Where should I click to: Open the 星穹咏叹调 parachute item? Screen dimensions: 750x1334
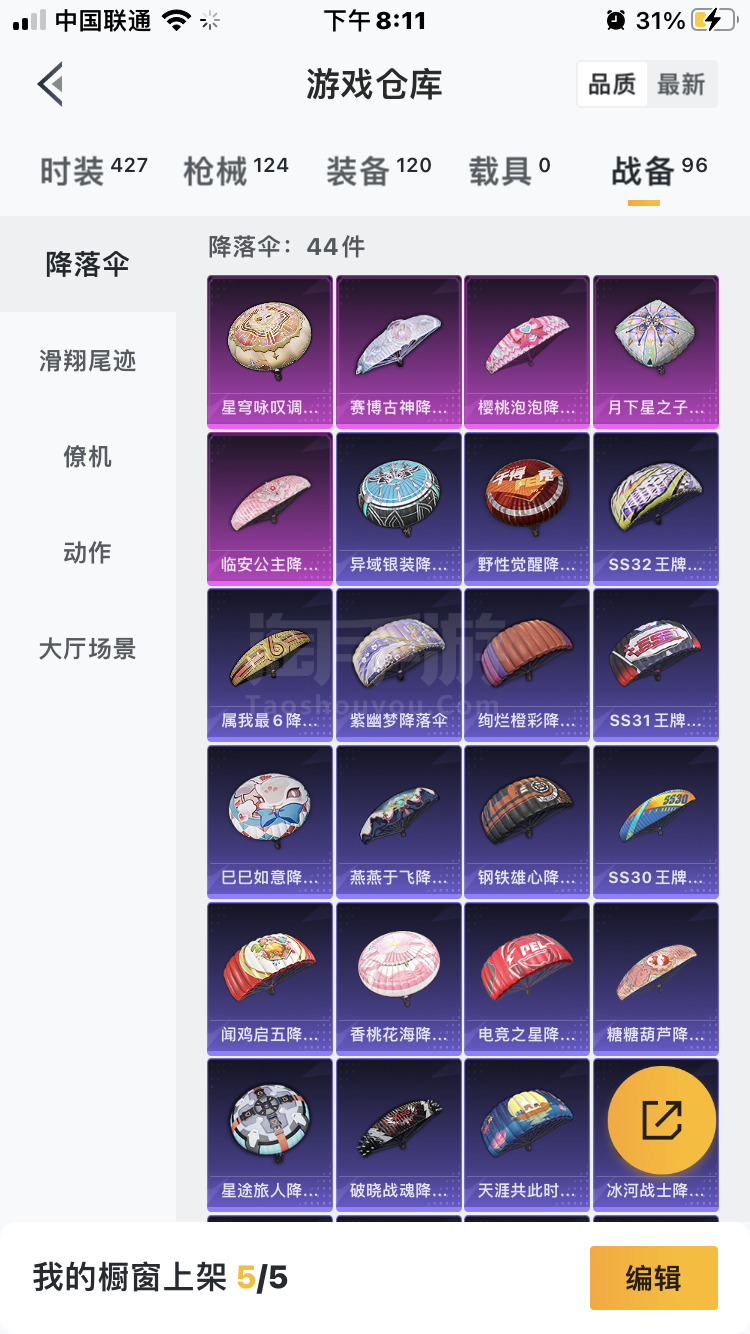click(x=270, y=350)
